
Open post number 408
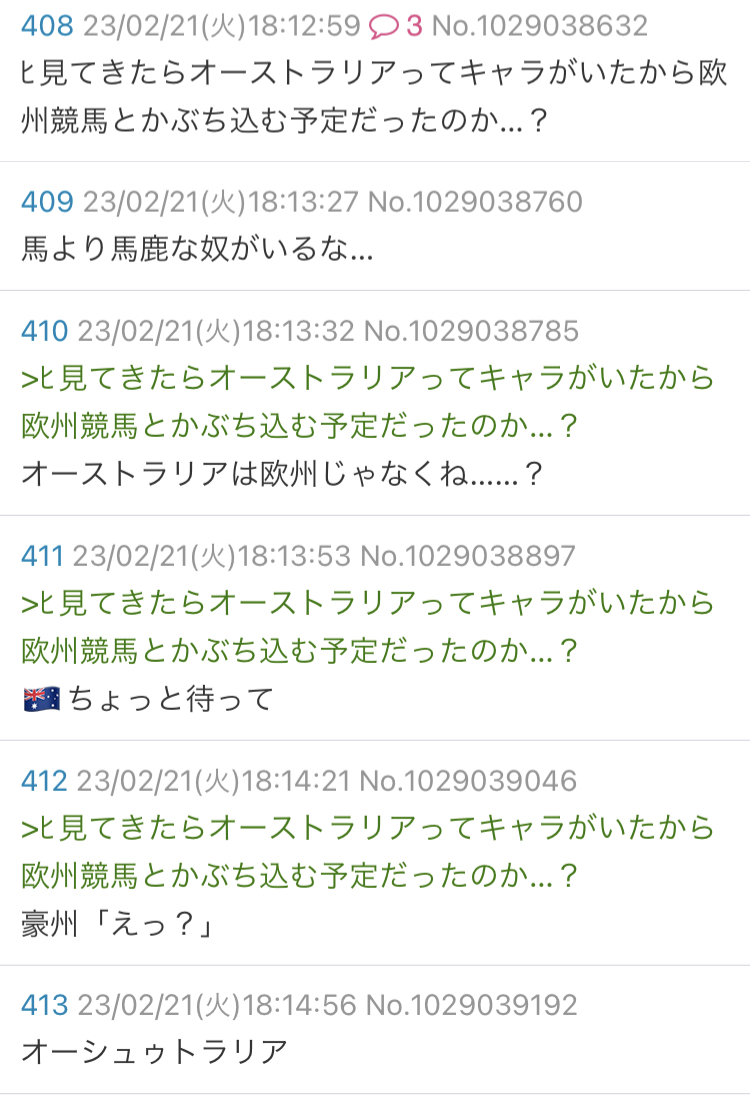pos(47,25)
